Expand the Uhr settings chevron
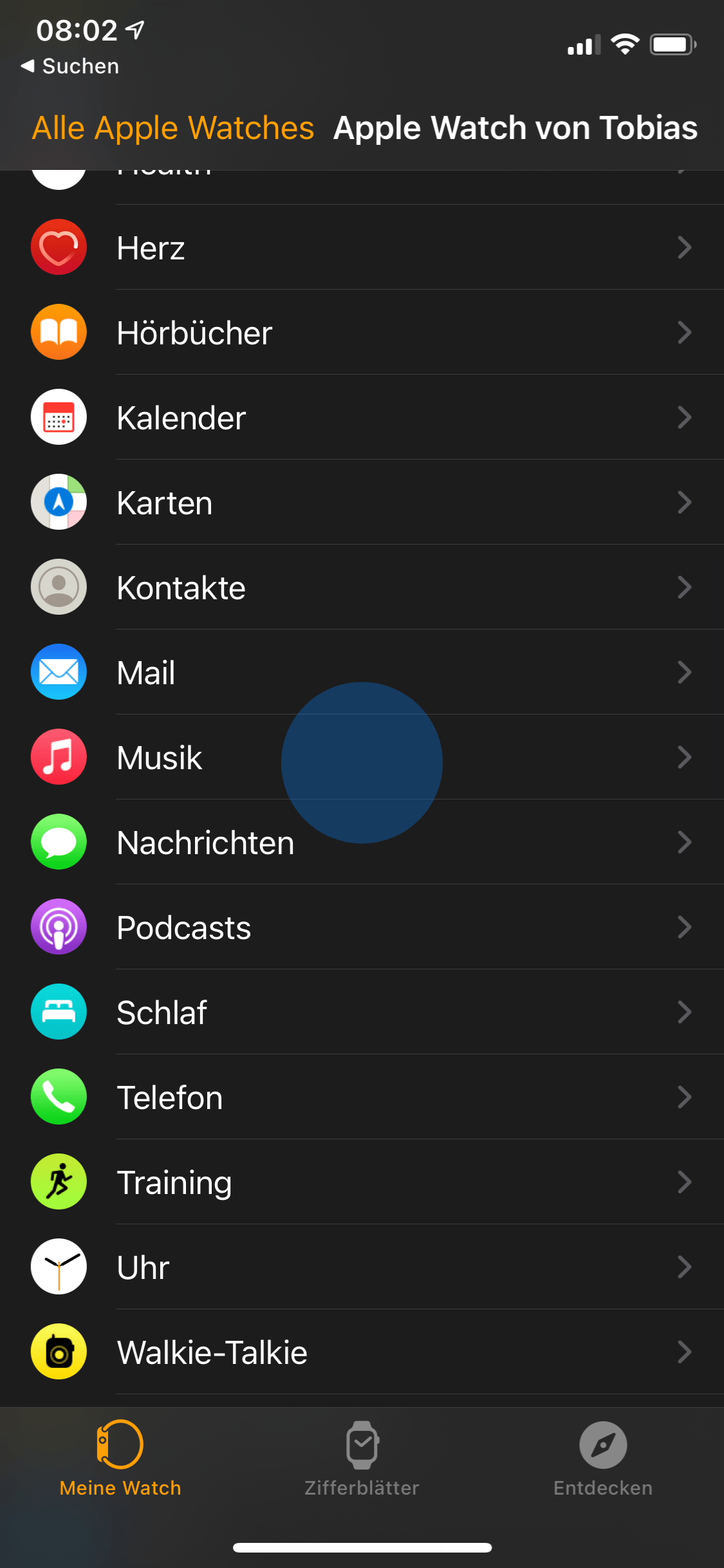Screen dimensions: 724x1568 684,1267
